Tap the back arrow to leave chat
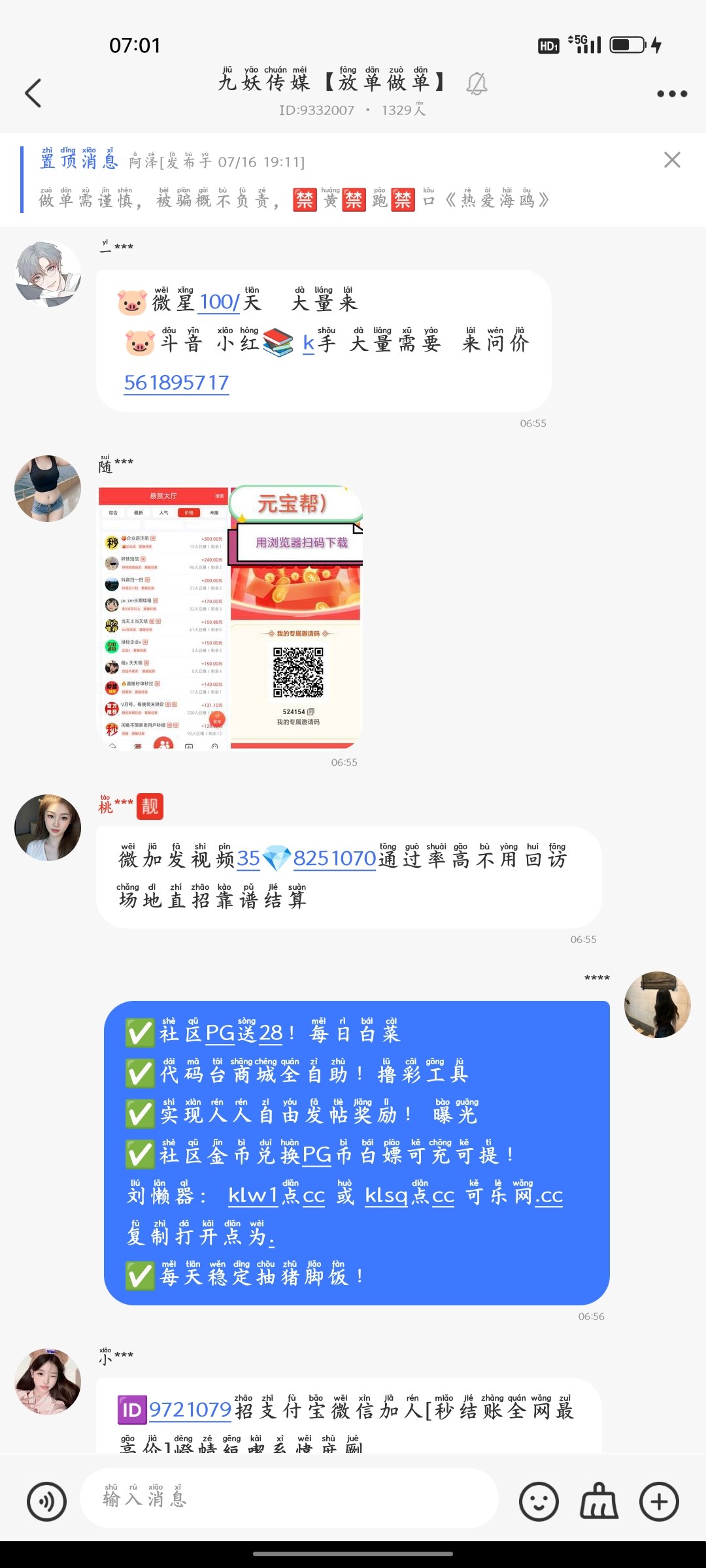706x1568 pixels. [x=34, y=93]
